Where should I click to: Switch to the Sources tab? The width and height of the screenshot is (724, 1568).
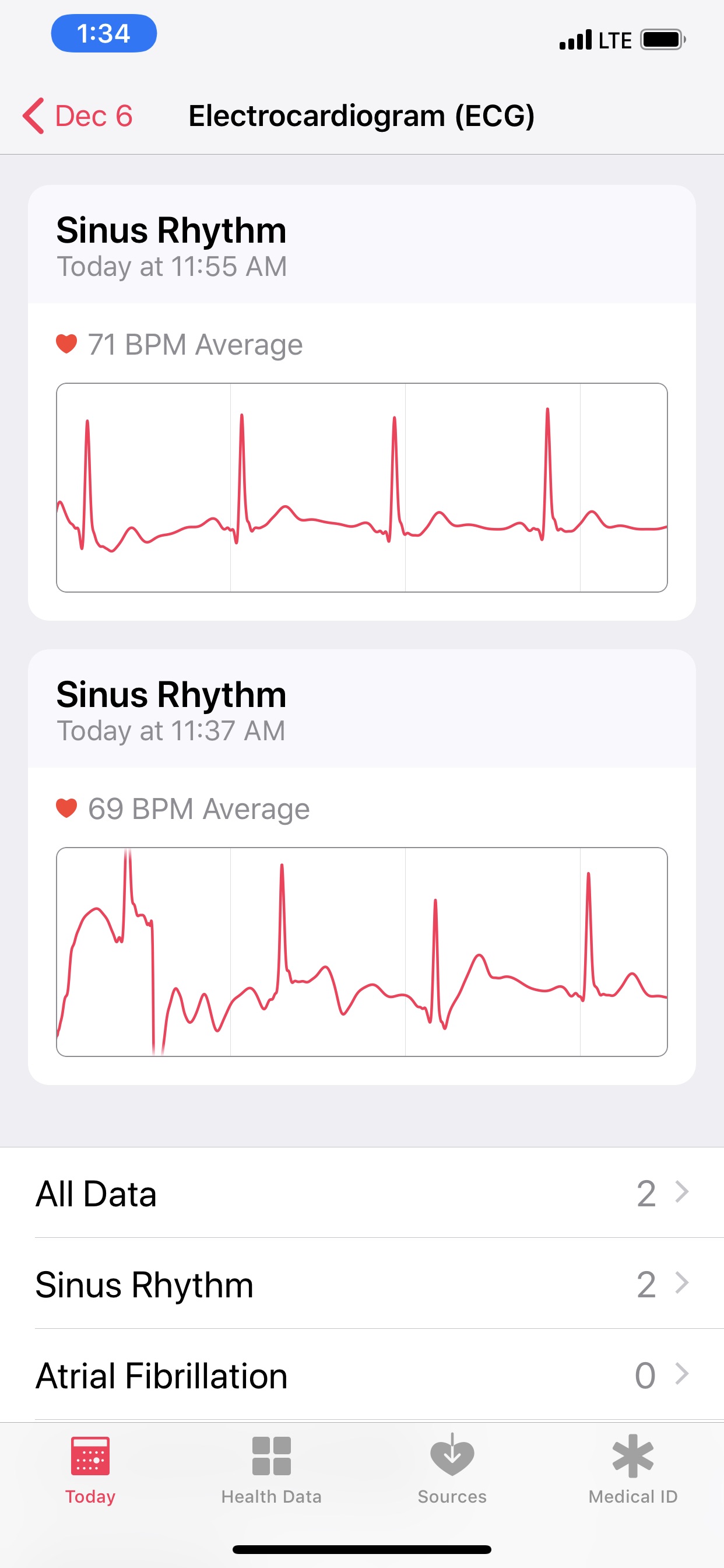click(x=452, y=1470)
